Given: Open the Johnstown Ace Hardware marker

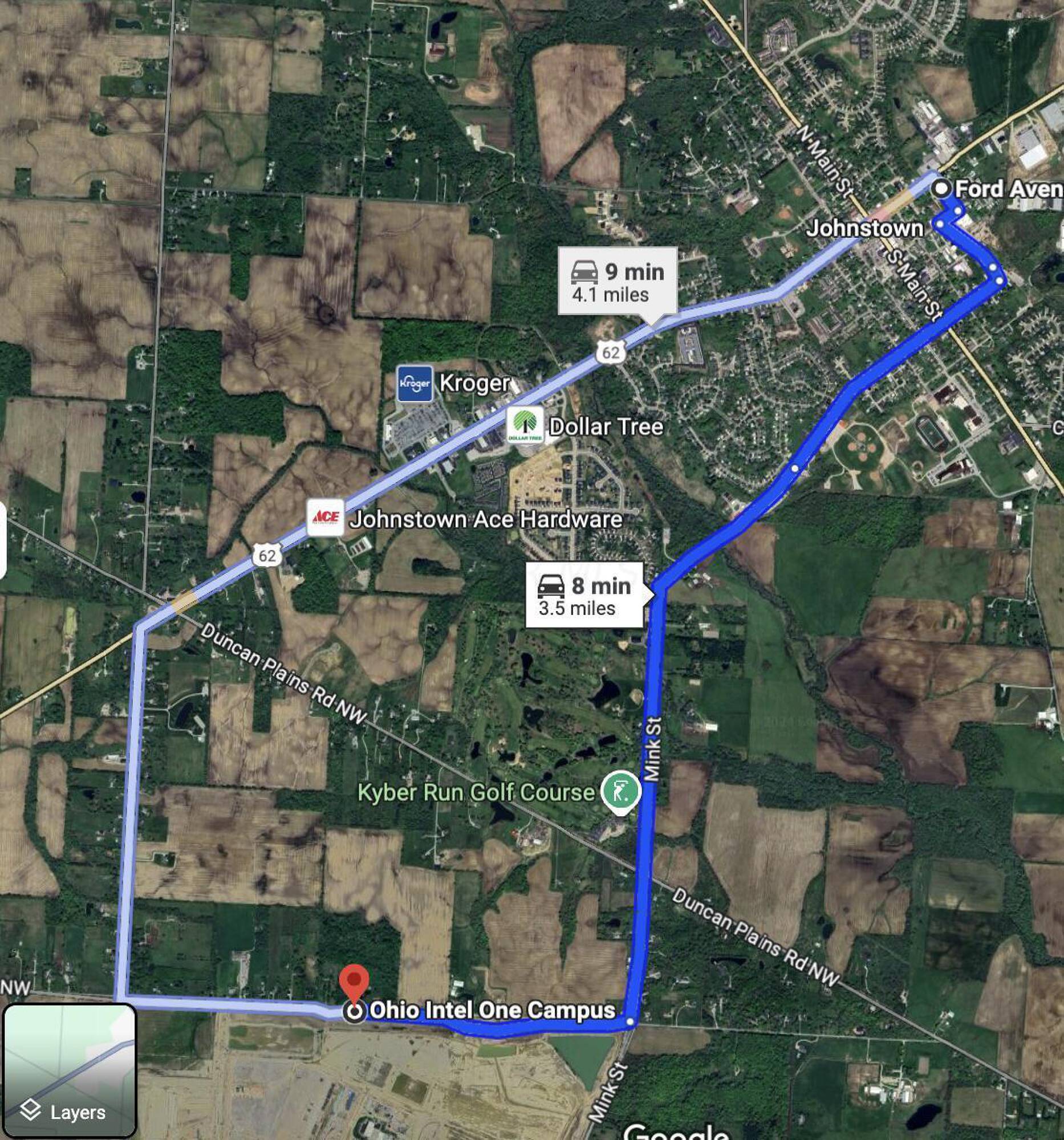Looking at the screenshot, I should tap(325, 518).
